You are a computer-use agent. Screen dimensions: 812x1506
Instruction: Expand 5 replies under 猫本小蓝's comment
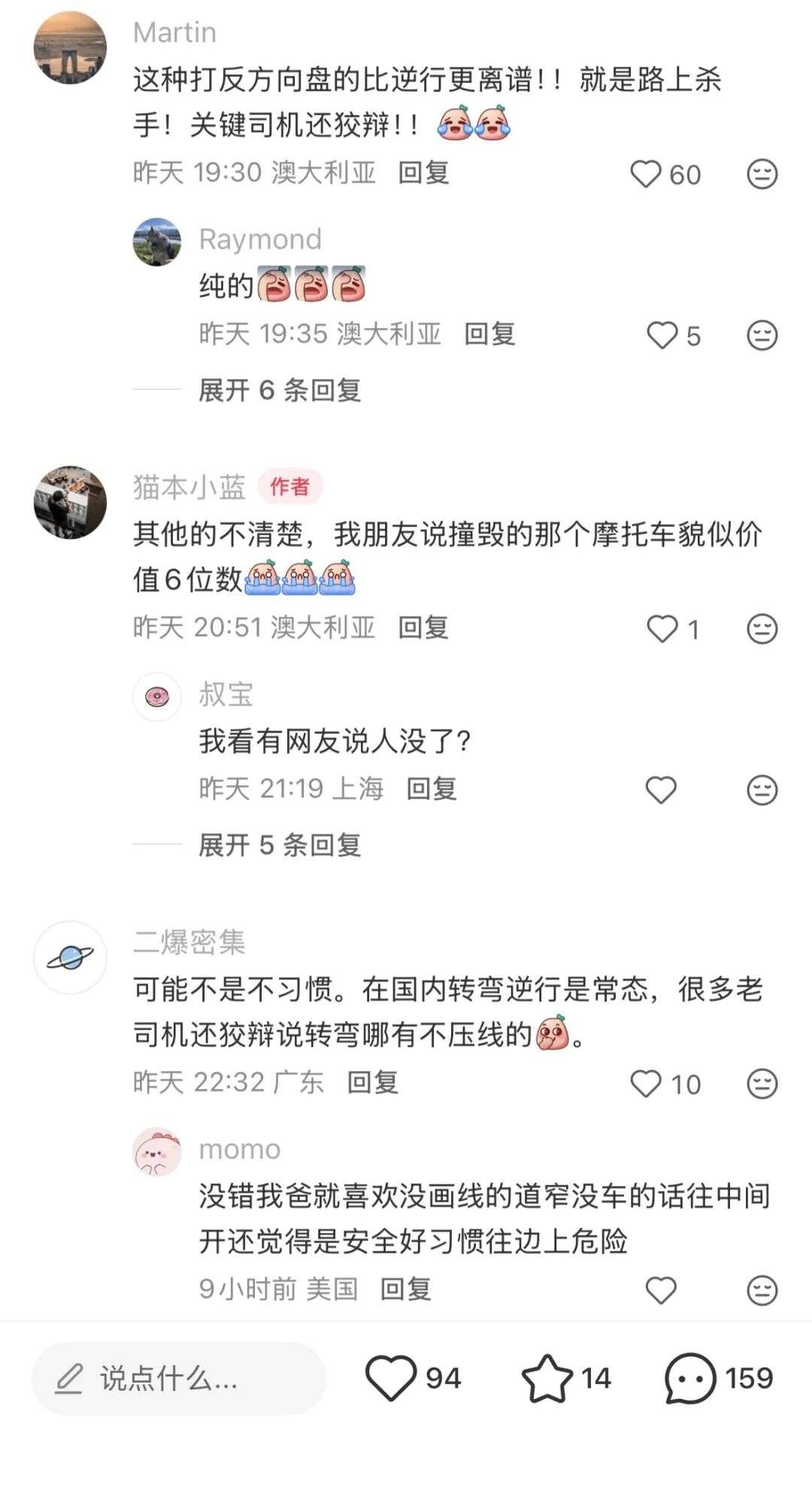click(x=279, y=846)
